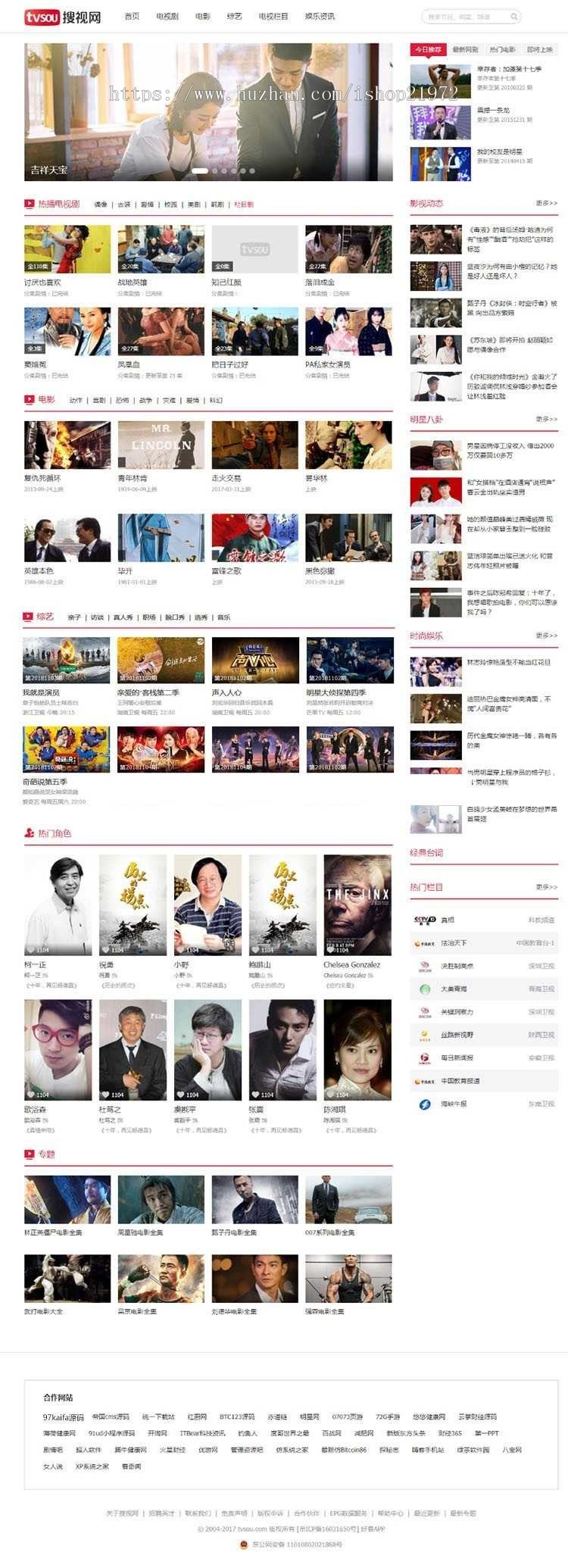Open the 帮助中心 footer link
This screenshot has width=568, height=1568.
click(x=390, y=1513)
